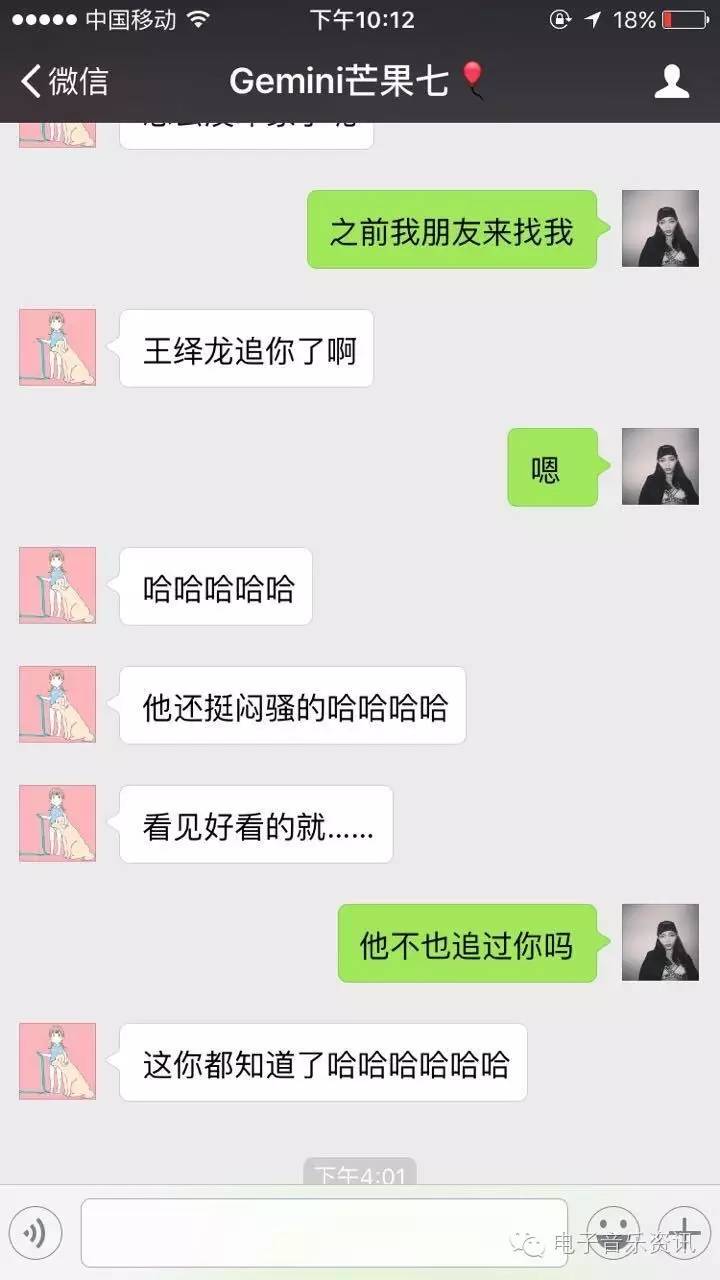
Task: Switch to voice message input
Action: point(37,1233)
